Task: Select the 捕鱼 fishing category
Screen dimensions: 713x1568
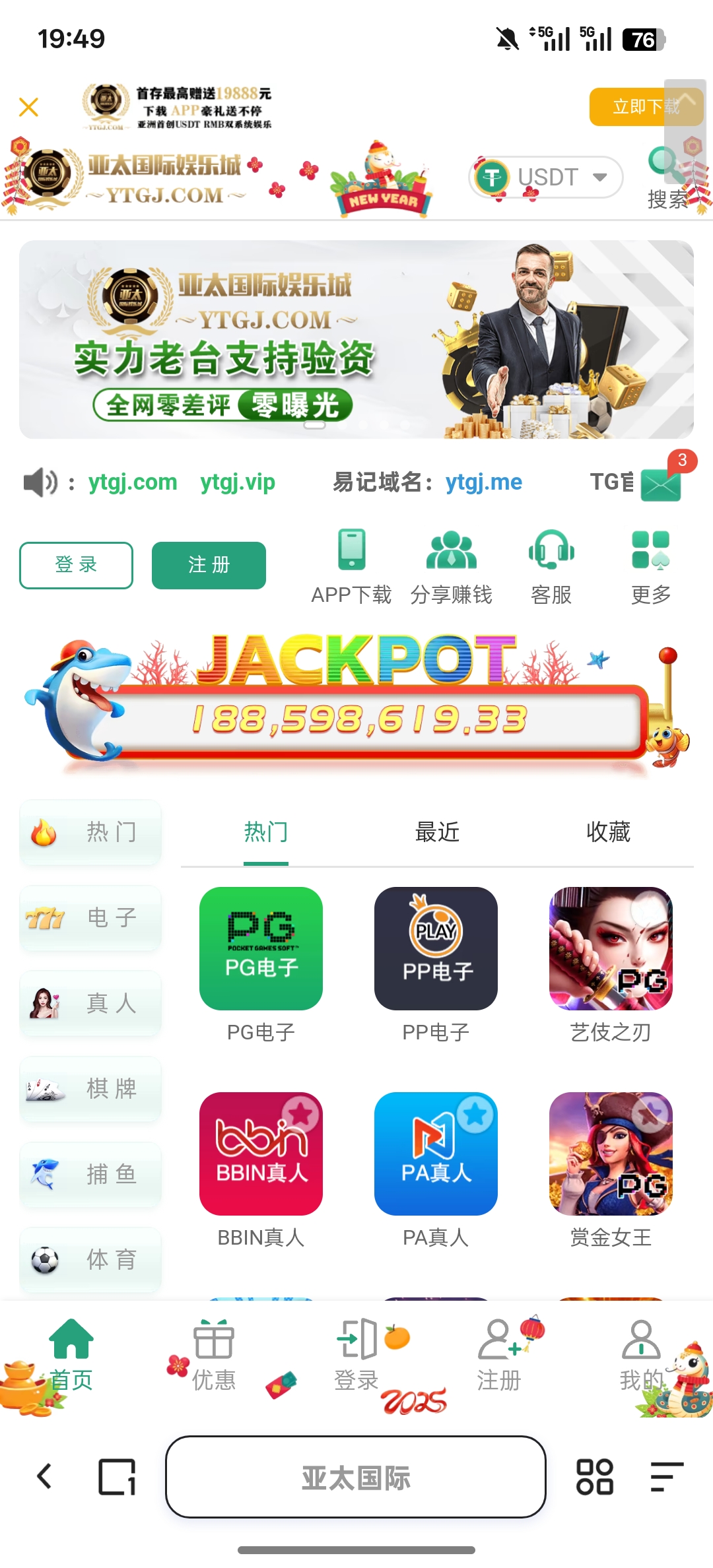Action: (90, 1174)
